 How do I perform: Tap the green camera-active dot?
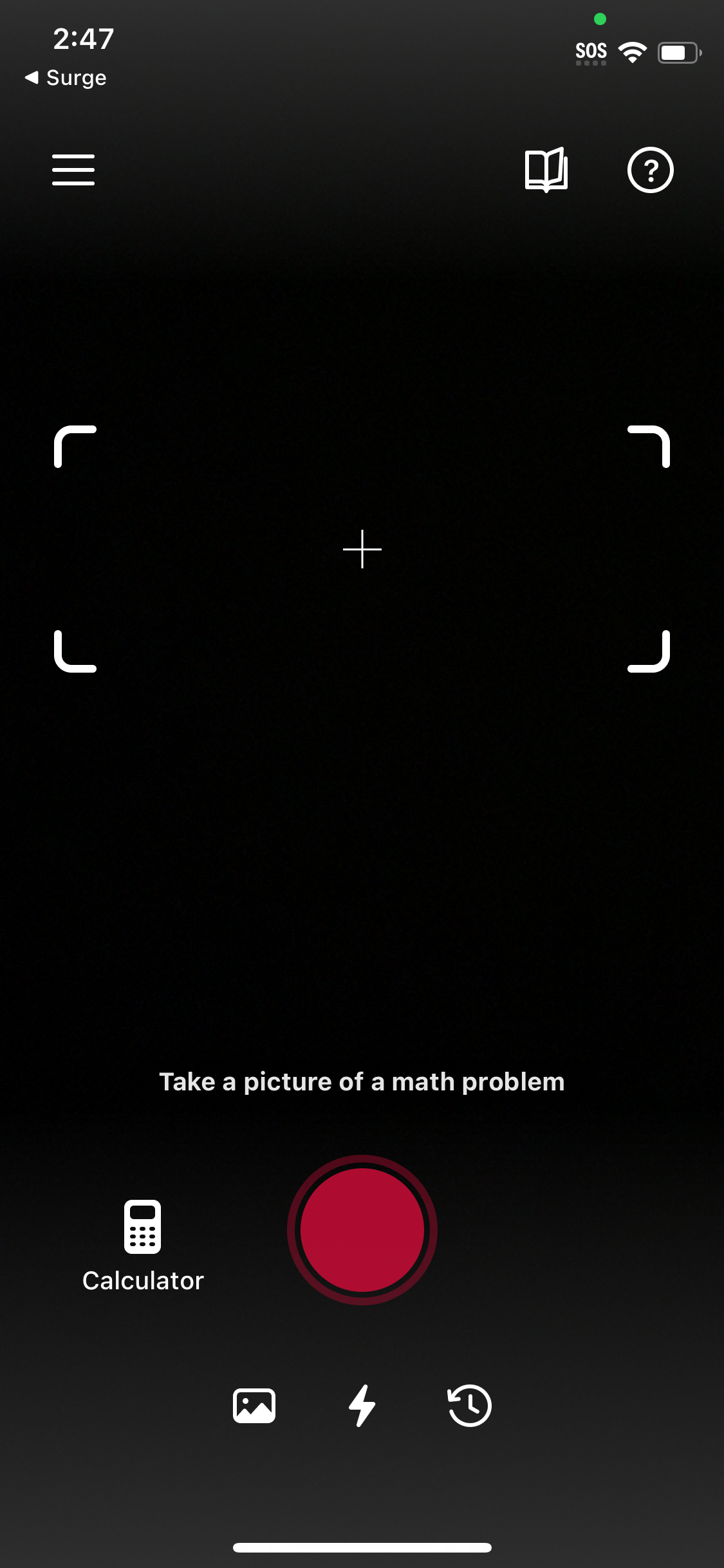tap(601, 19)
